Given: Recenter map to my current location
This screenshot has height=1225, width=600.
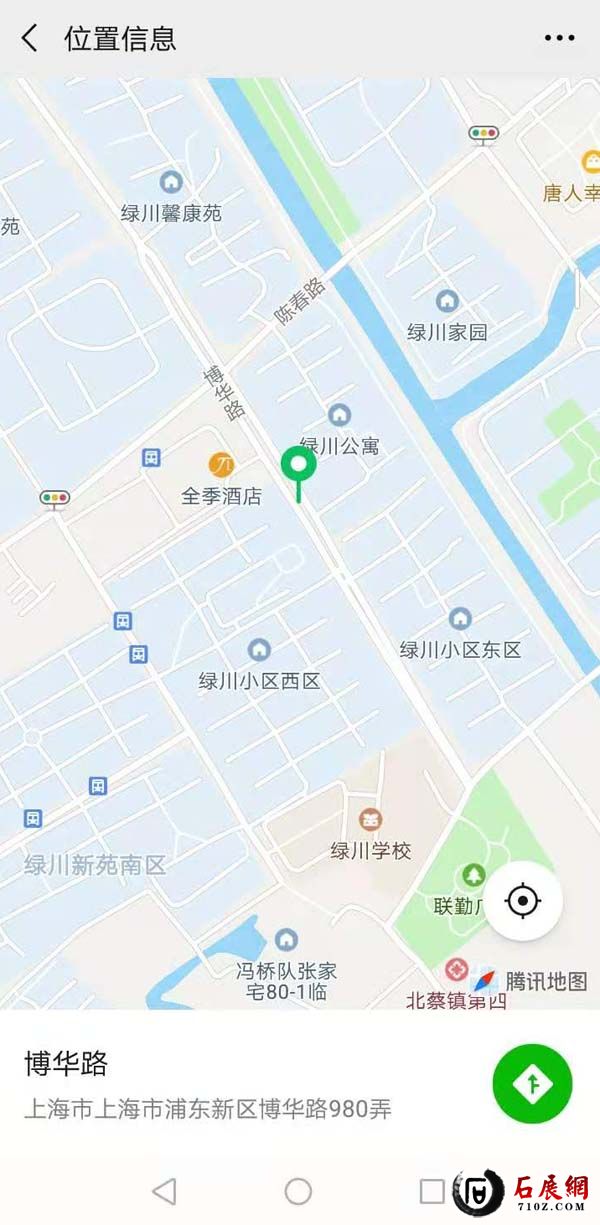Looking at the screenshot, I should (x=523, y=901).
